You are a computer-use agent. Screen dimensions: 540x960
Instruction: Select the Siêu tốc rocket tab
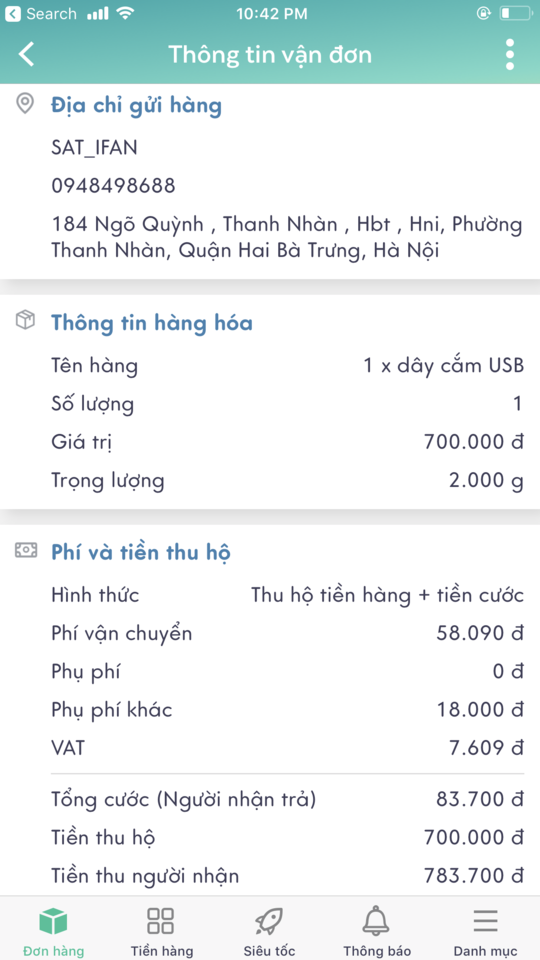tap(269, 932)
